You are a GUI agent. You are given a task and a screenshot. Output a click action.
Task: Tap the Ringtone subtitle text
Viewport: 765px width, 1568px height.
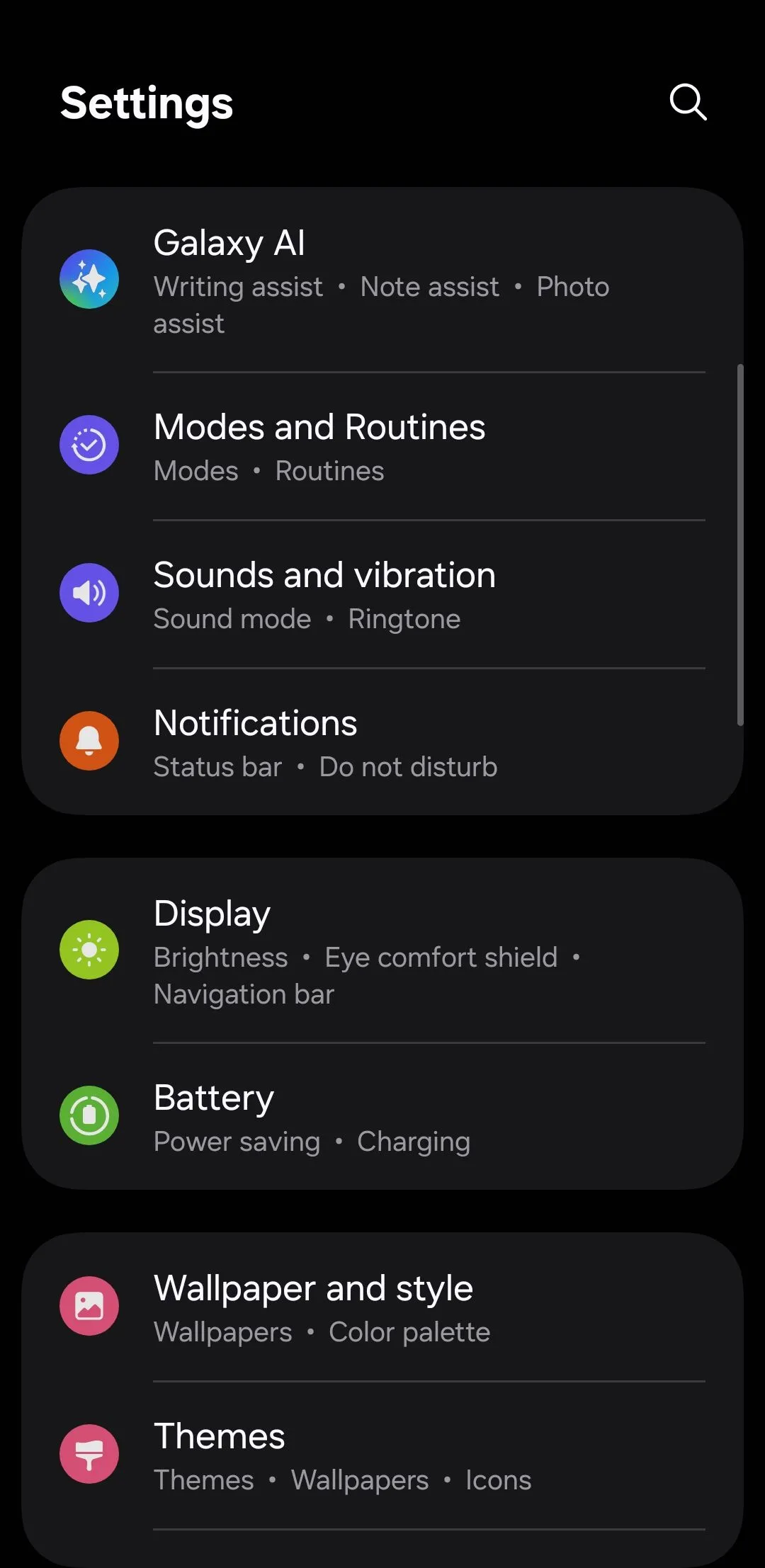tap(404, 618)
